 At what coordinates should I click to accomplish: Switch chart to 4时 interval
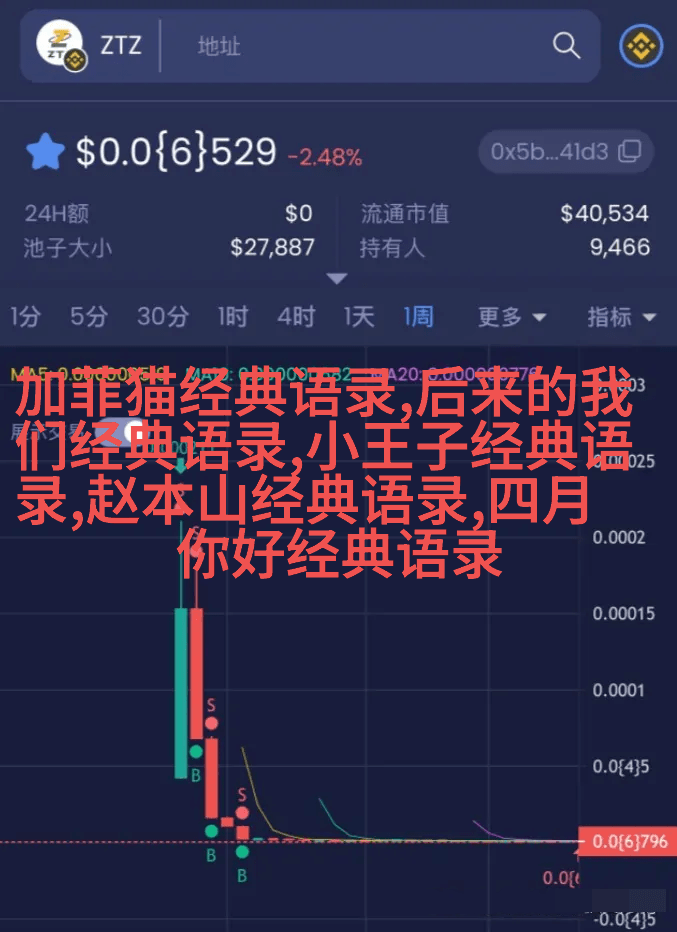pos(295,317)
